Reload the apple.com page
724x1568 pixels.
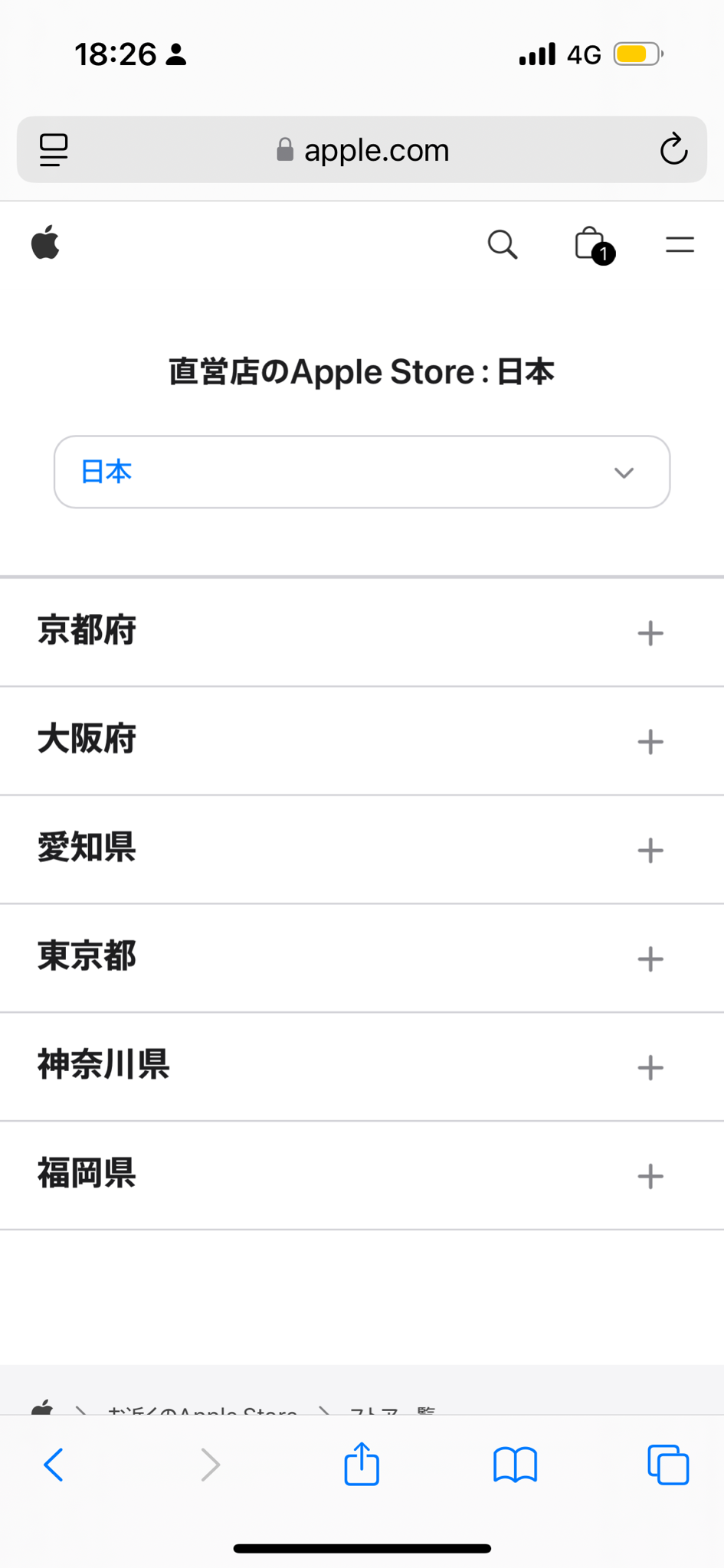point(673,149)
